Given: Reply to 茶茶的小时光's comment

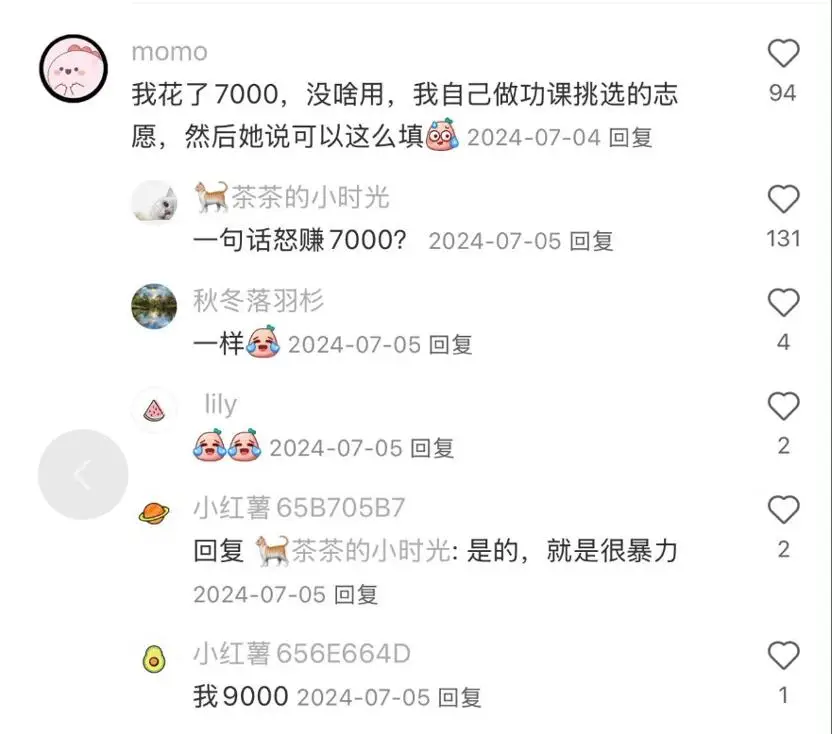Looking at the screenshot, I should tap(591, 241).
